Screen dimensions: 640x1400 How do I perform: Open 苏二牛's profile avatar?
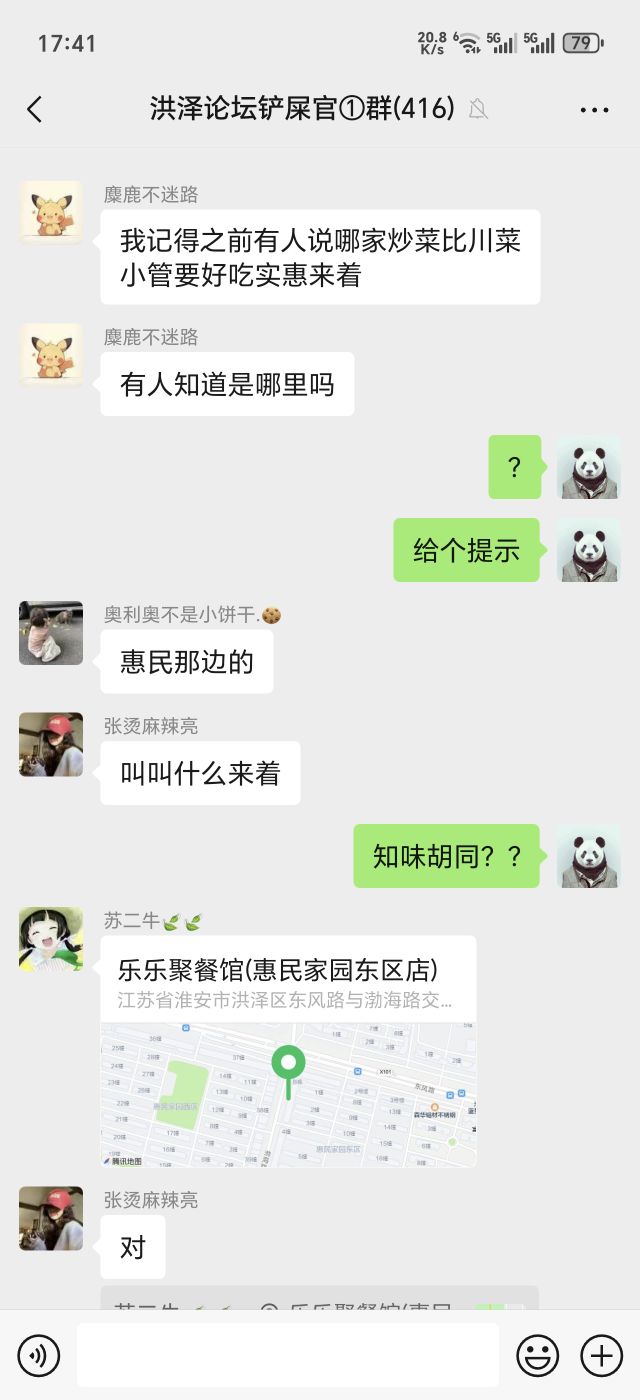[51, 939]
